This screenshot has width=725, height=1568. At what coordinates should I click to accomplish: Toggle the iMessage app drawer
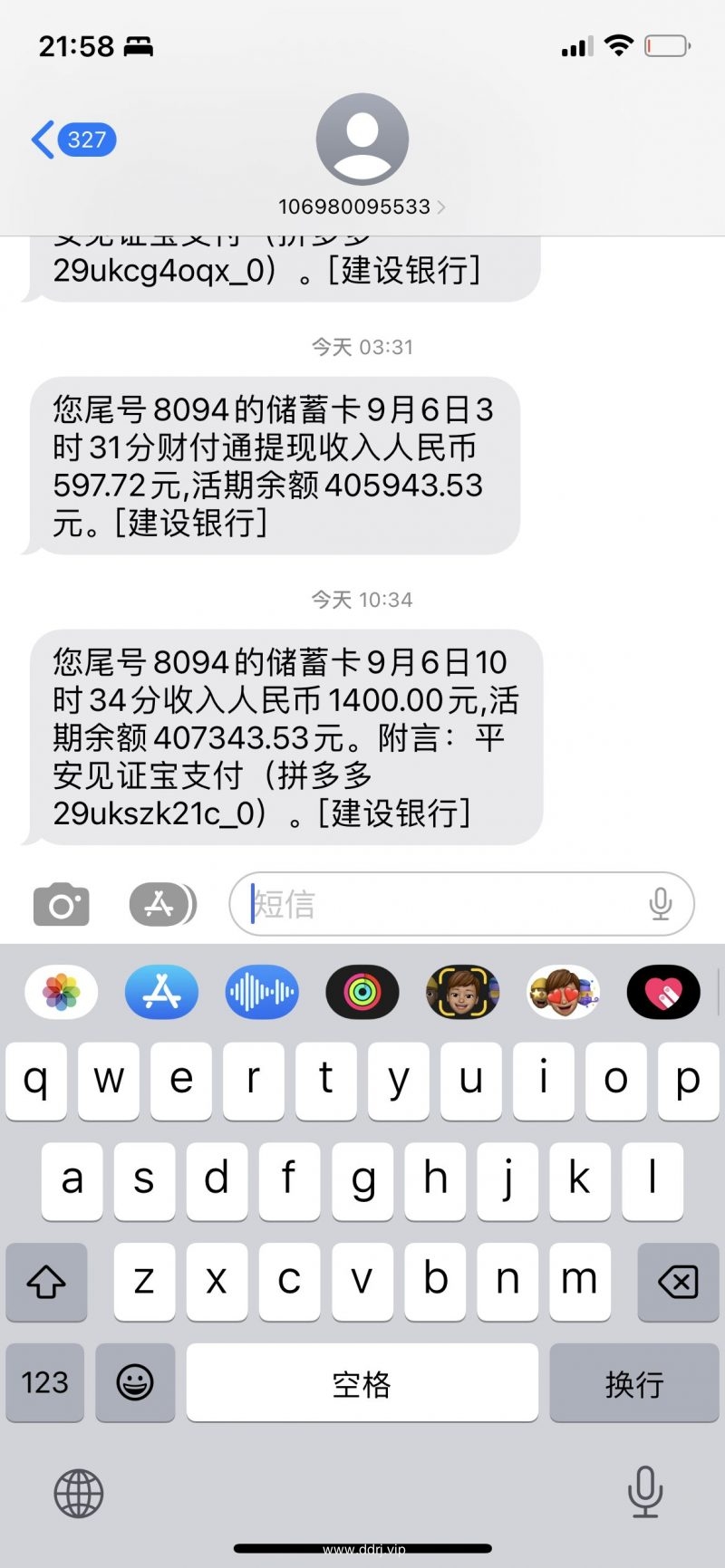[161, 904]
